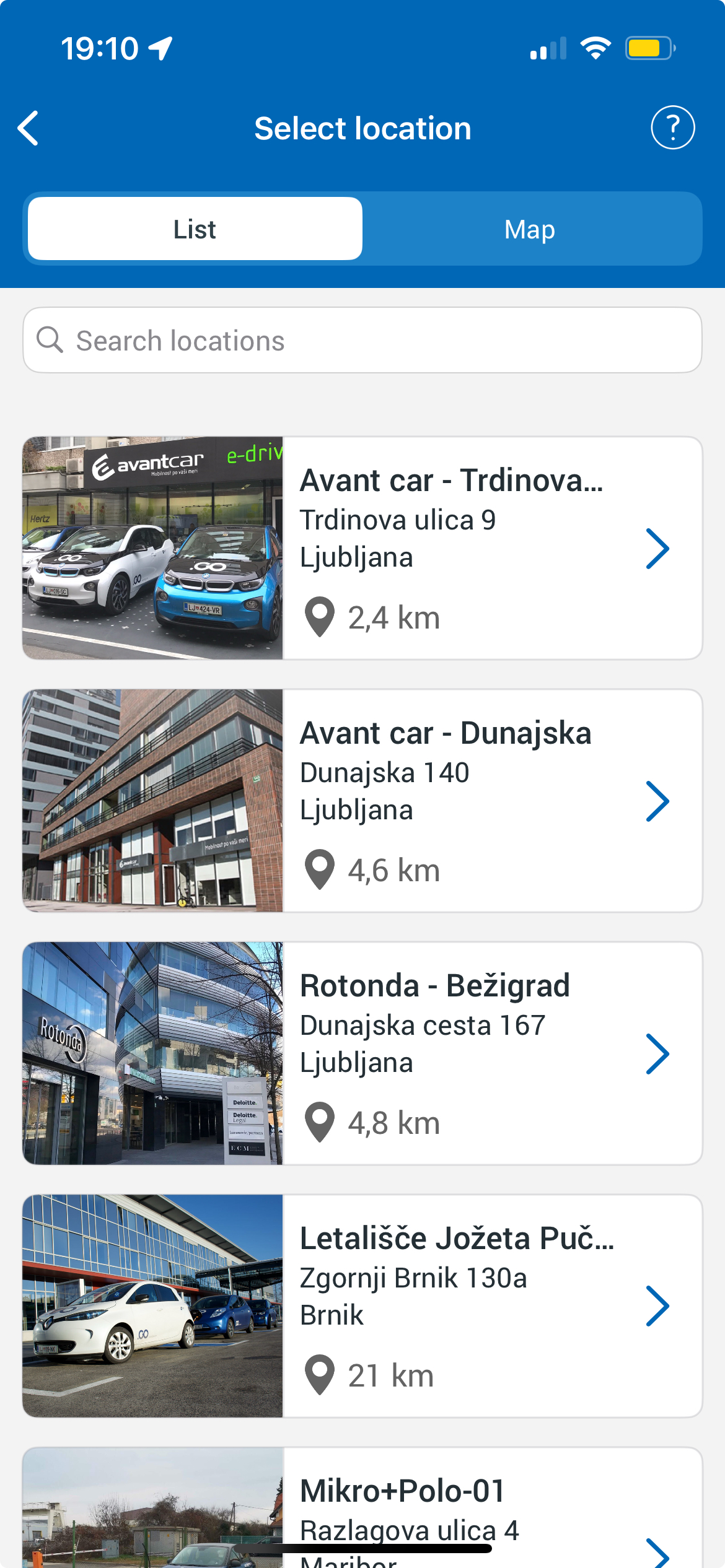The height and width of the screenshot is (1568, 725).
Task: Pick the Letališče Jožeta Pučnika airport location
Action: (362, 1306)
